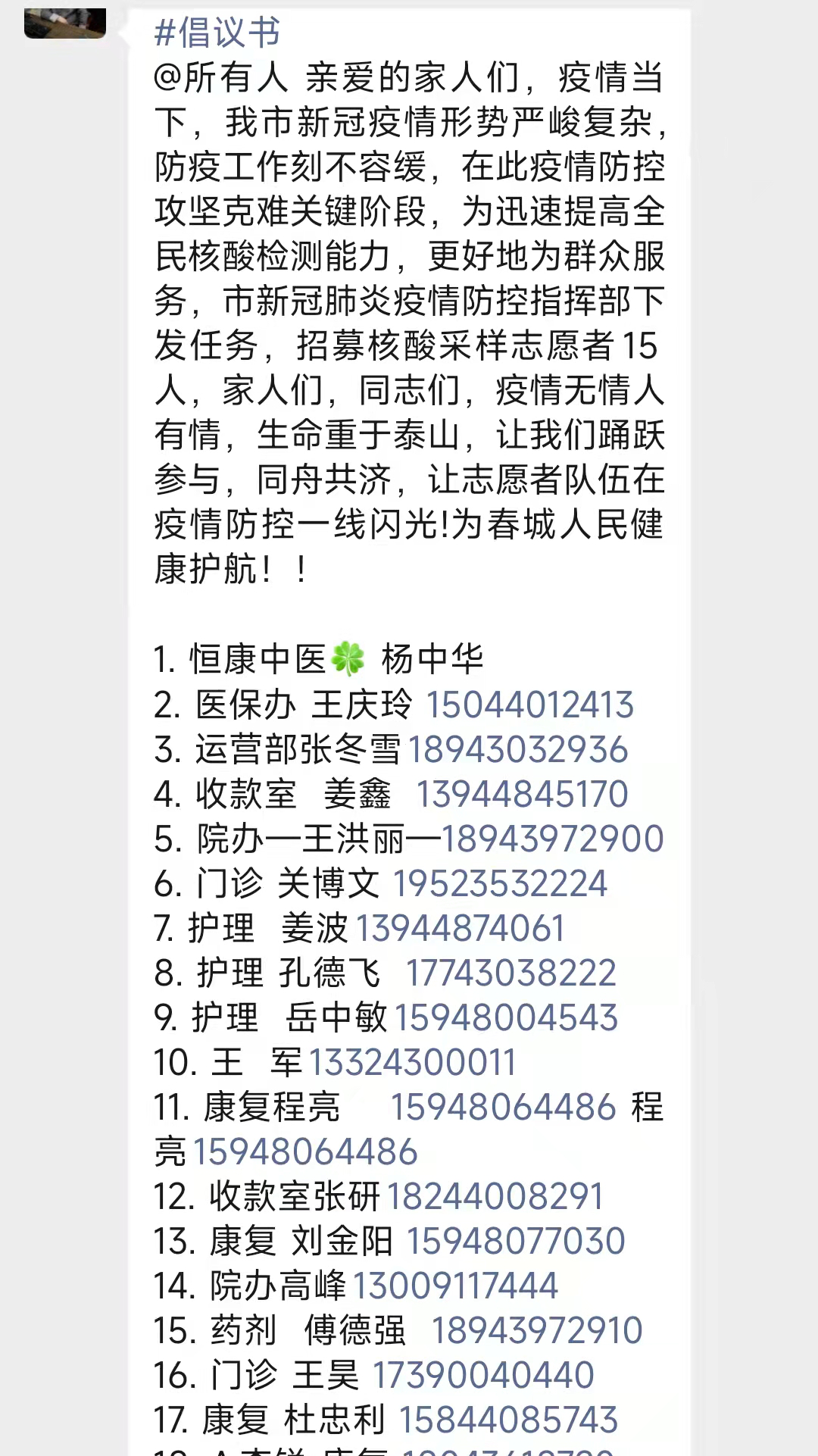Open phone number 18943032936 of 张冬雪
Viewport: 818px width, 1456px height.
(518, 750)
